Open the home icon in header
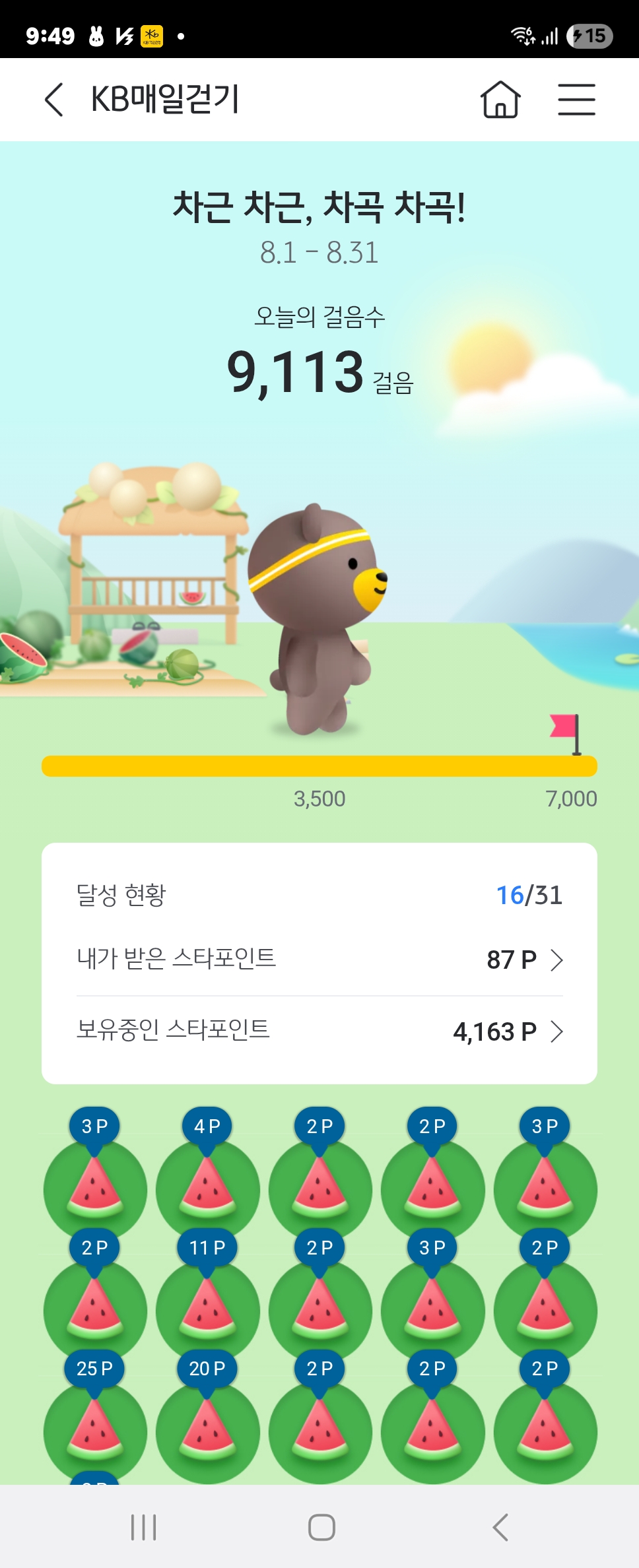639x1568 pixels. click(x=500, y=100)
